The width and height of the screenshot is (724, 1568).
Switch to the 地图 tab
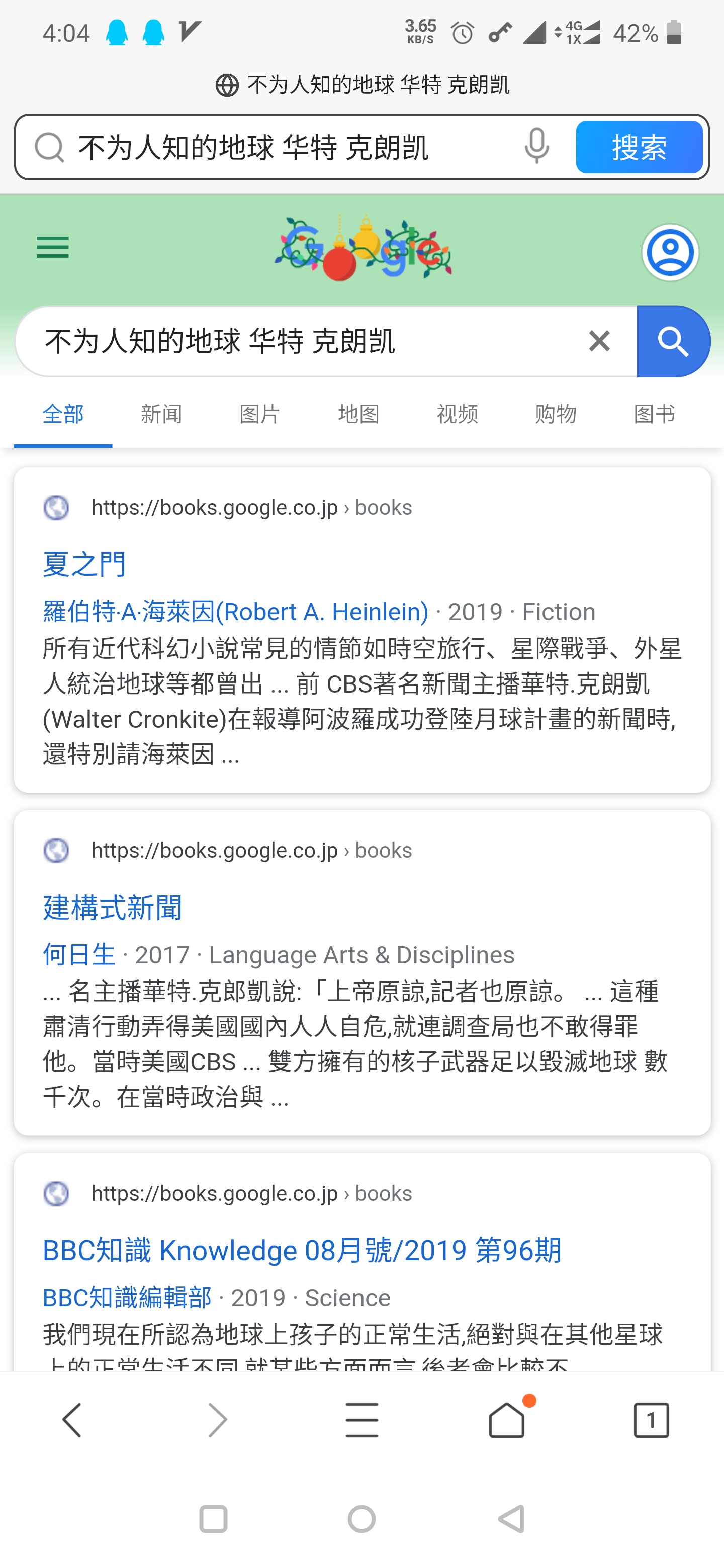pyautogui.click(x=358, y=414)
